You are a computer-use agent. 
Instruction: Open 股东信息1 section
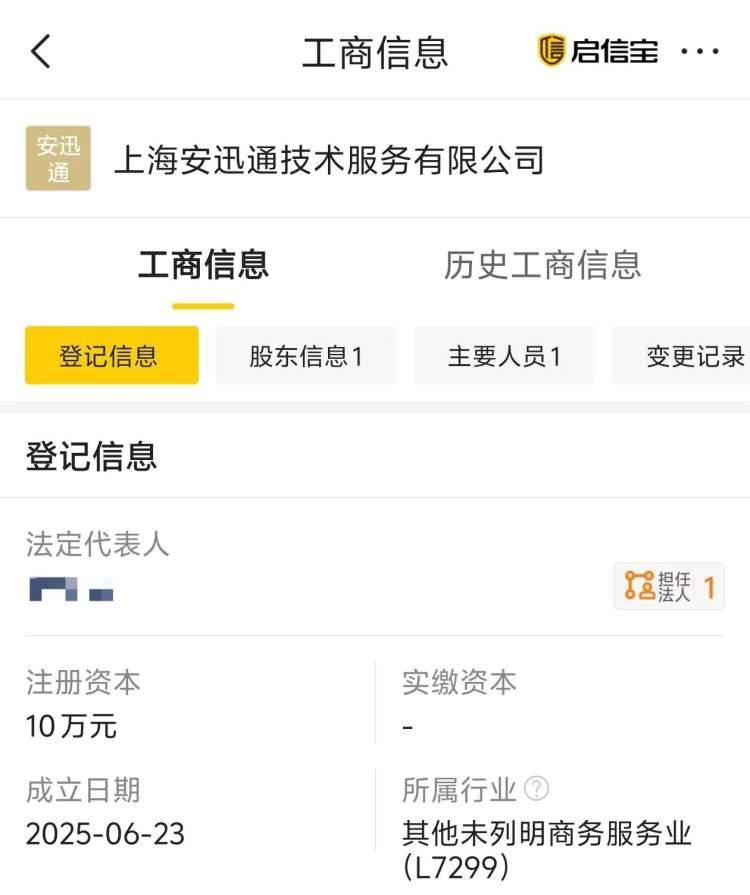pyautogui.click(x=305, y=355)
